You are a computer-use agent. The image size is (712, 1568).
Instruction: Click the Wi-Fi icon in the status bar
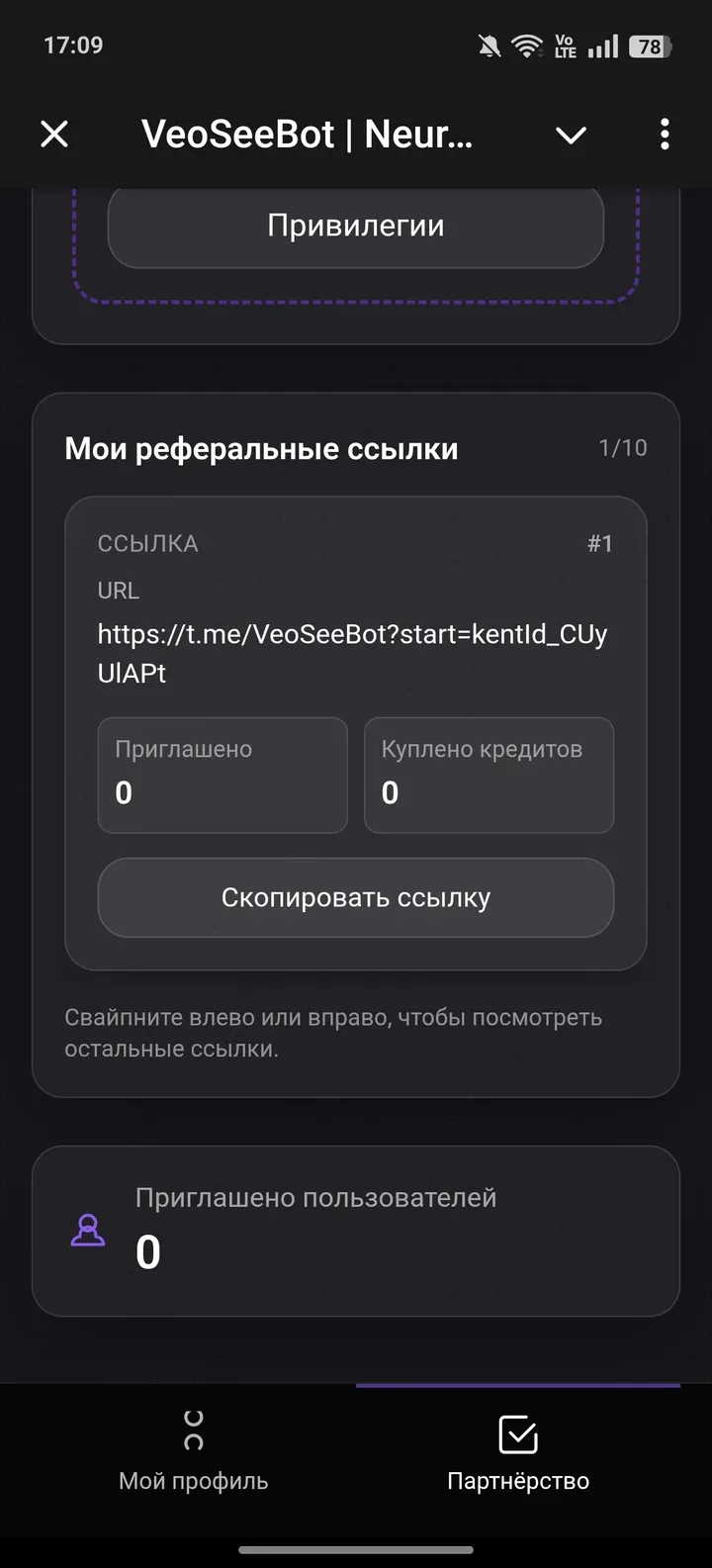(528, 45)
